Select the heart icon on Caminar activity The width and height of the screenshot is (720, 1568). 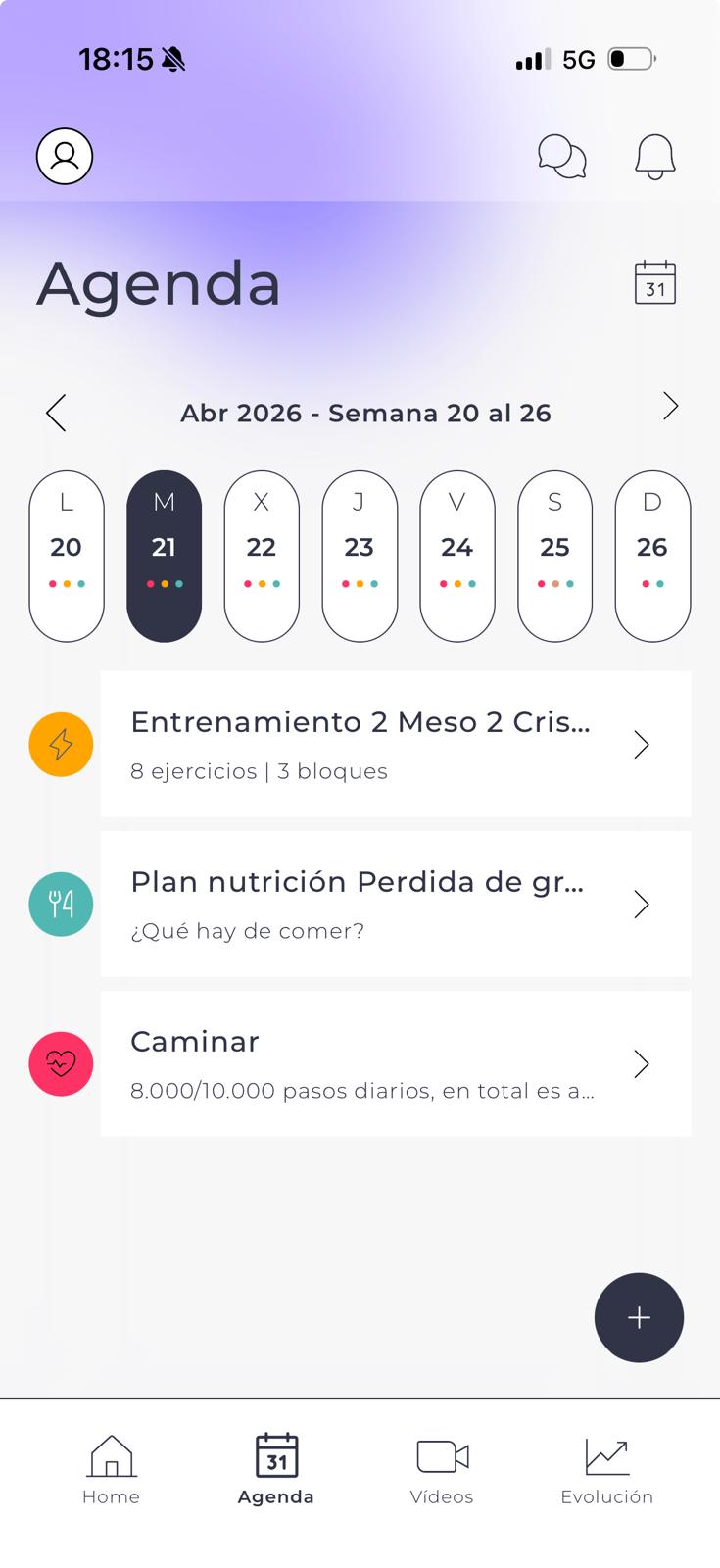point(61,1063)
